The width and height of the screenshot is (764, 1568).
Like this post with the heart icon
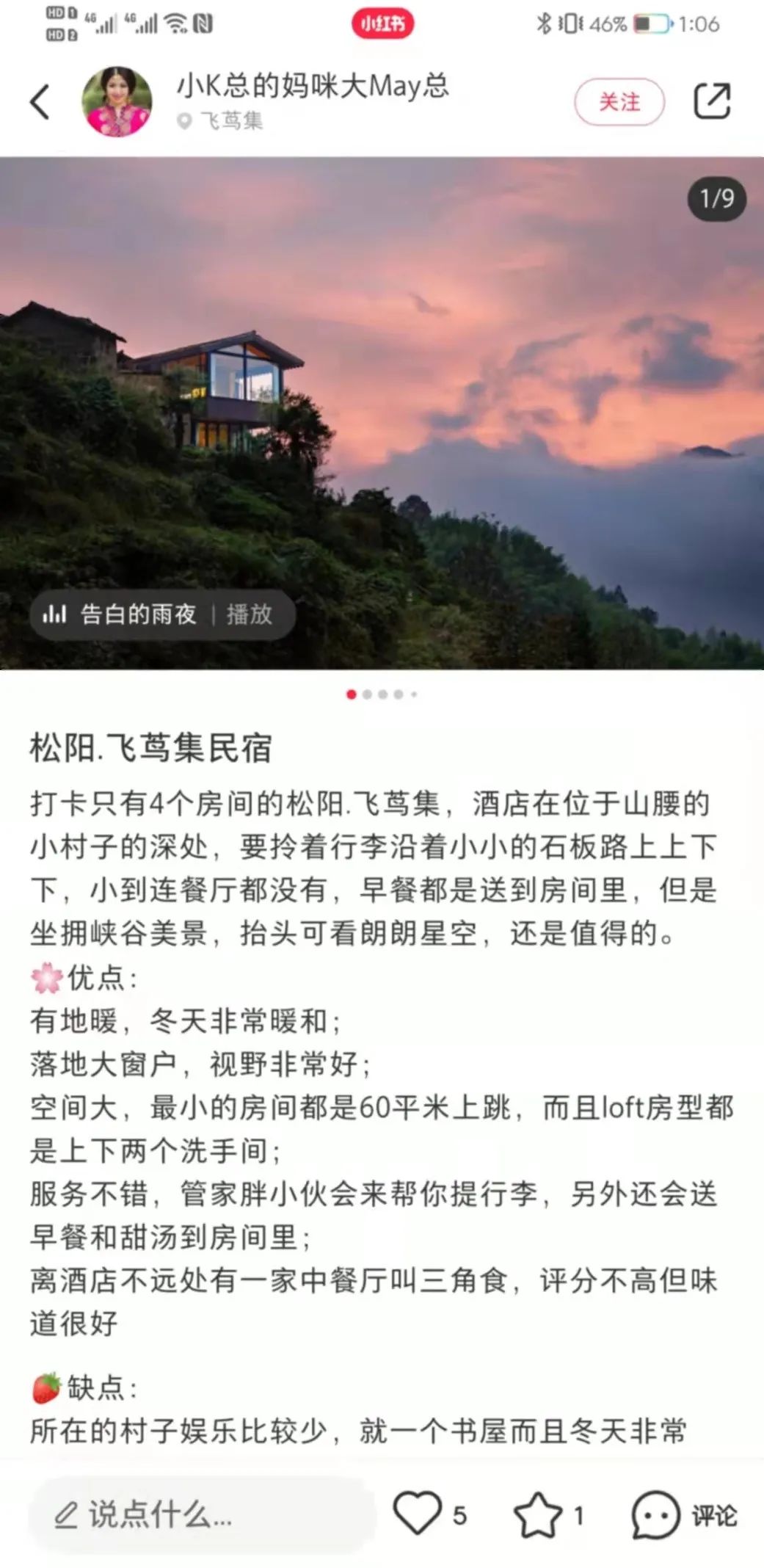pyautogui.click(x=418, y=1514)
